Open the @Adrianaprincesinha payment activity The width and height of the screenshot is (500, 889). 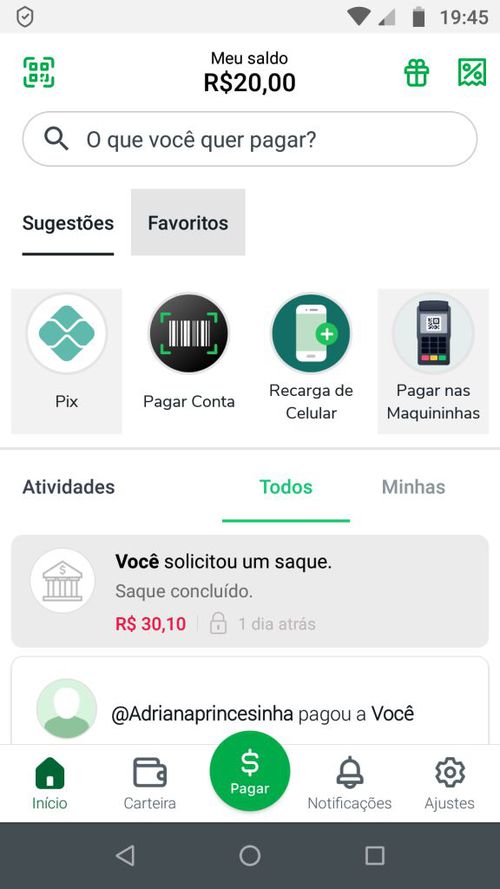[250, 701]
